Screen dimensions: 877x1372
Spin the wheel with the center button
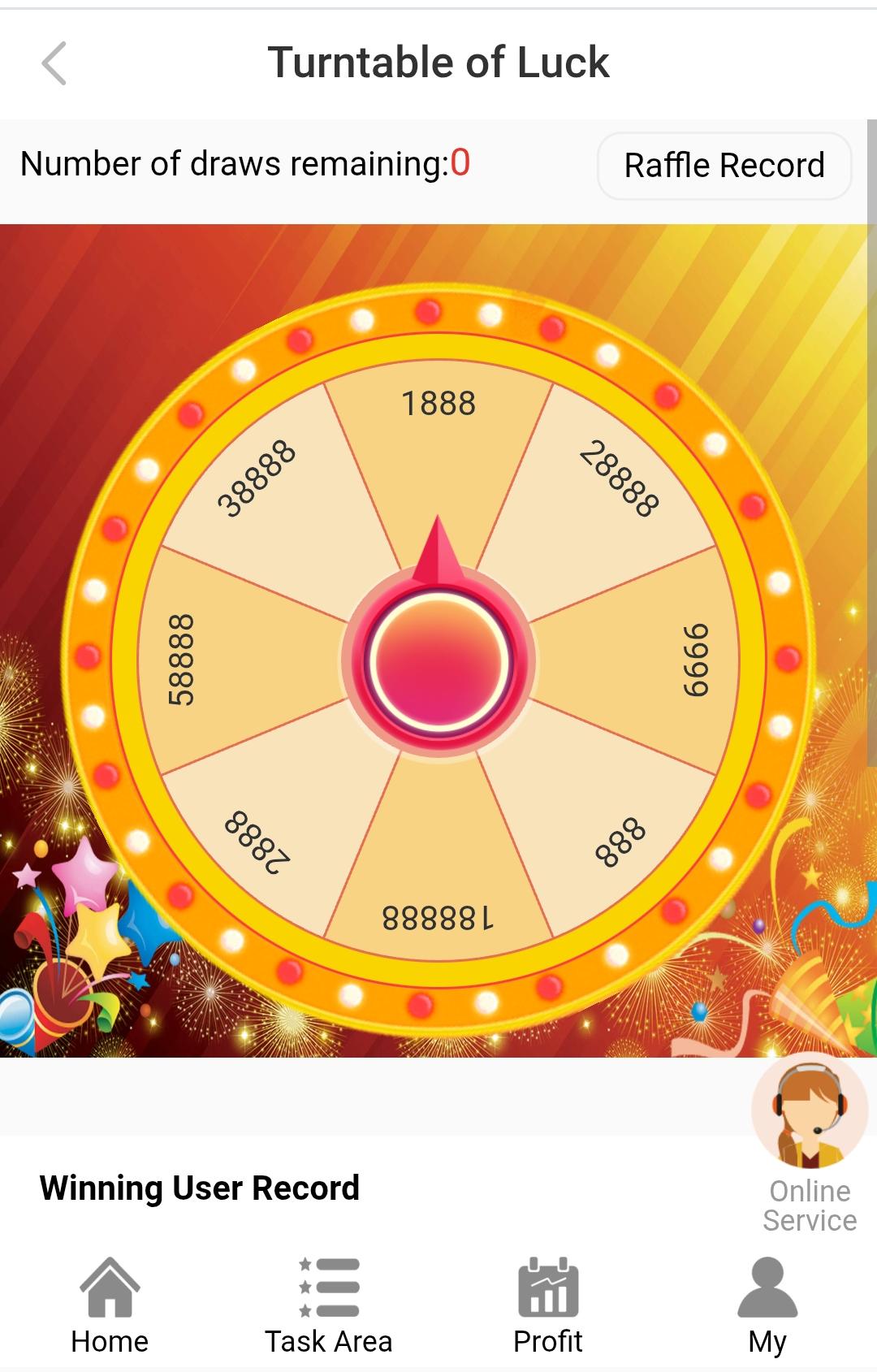coord(438,660)
